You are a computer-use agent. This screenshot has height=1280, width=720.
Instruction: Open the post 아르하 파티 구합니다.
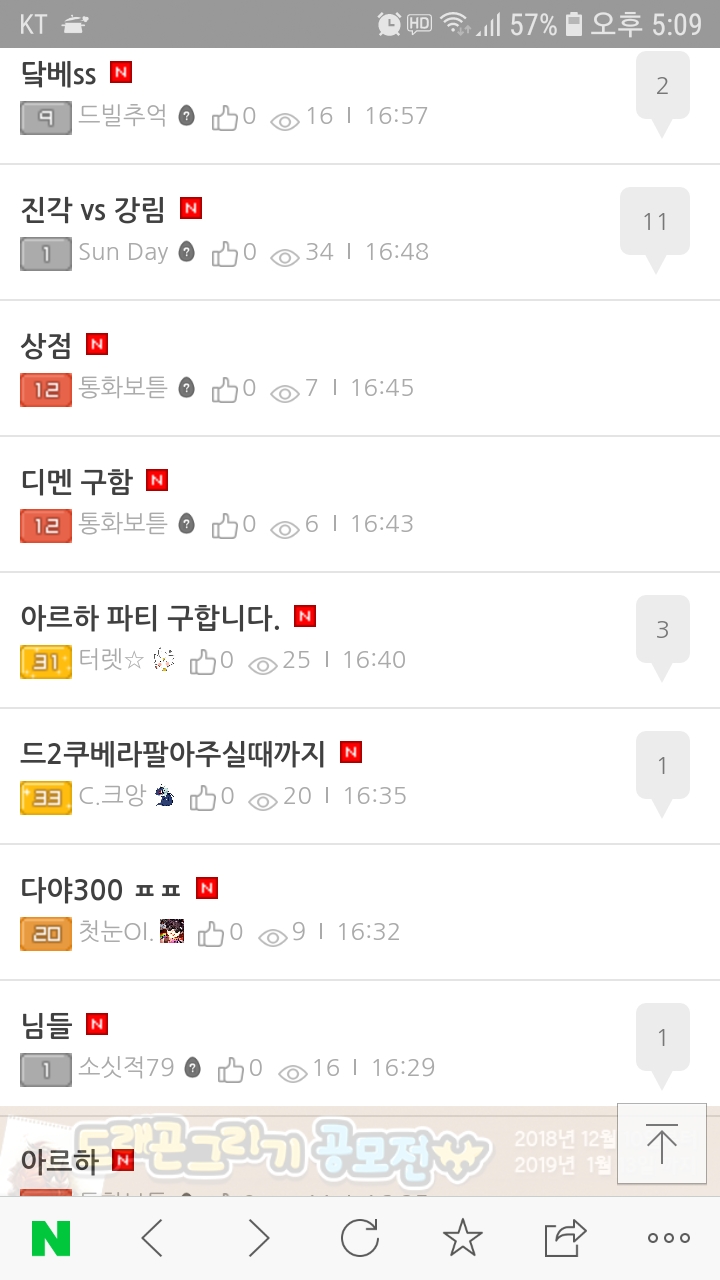150,618
